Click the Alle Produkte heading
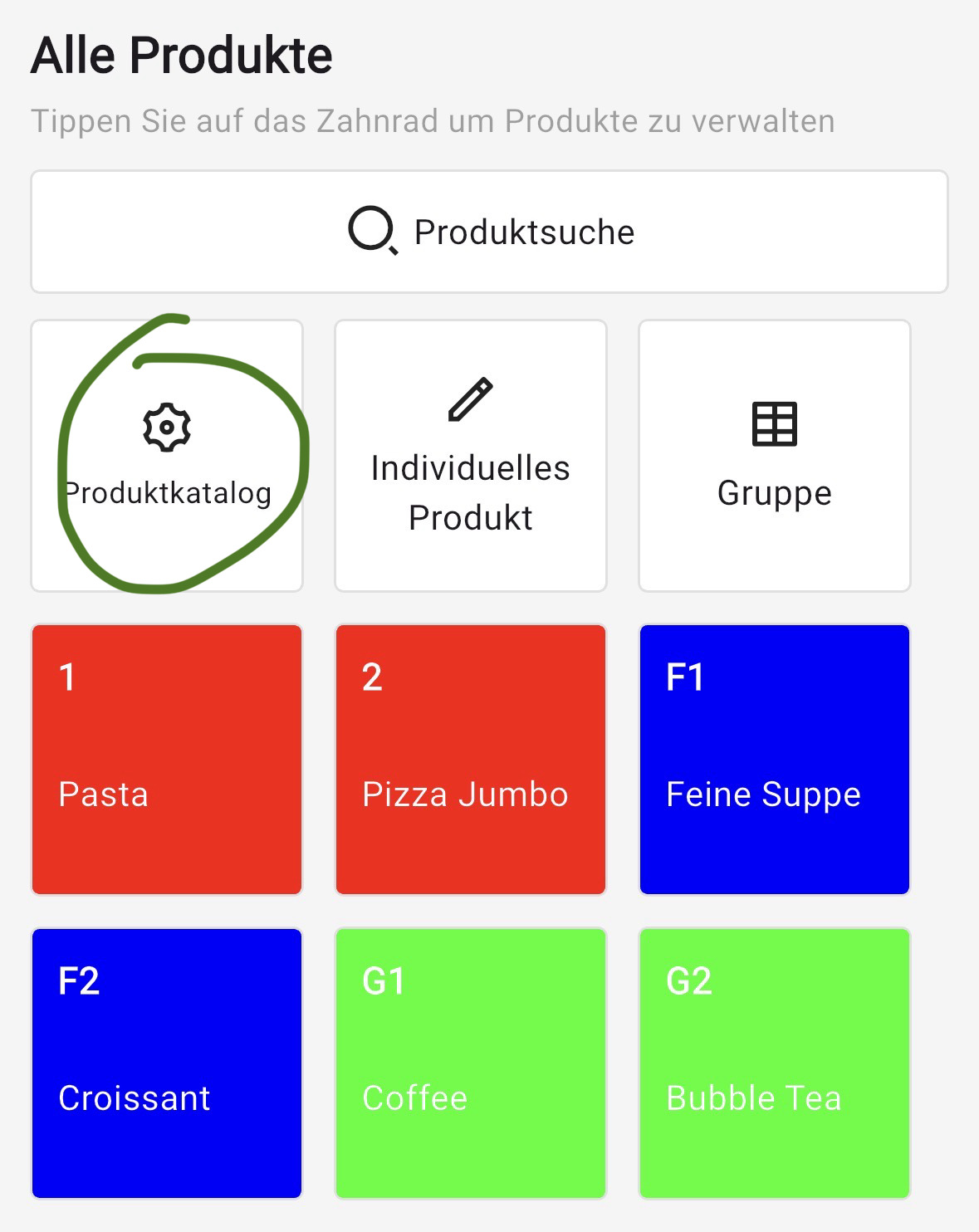This screenshot has width=979, height=1232. 179,55
